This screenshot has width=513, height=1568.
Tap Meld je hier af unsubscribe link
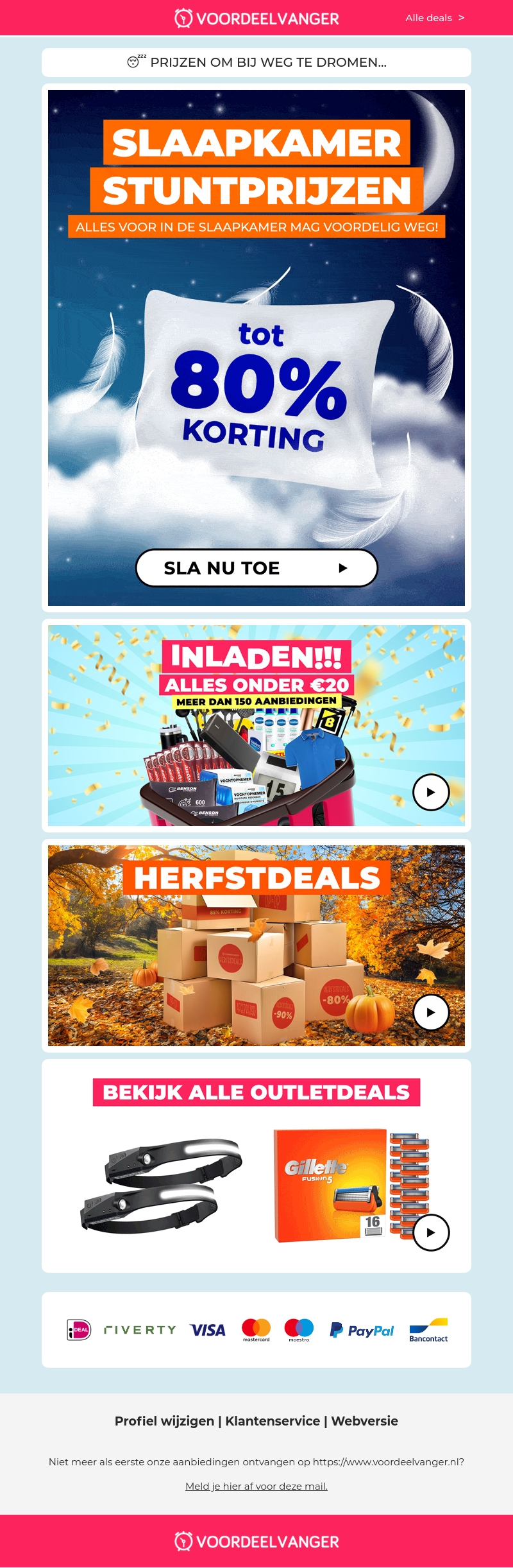pos(256,1486)
